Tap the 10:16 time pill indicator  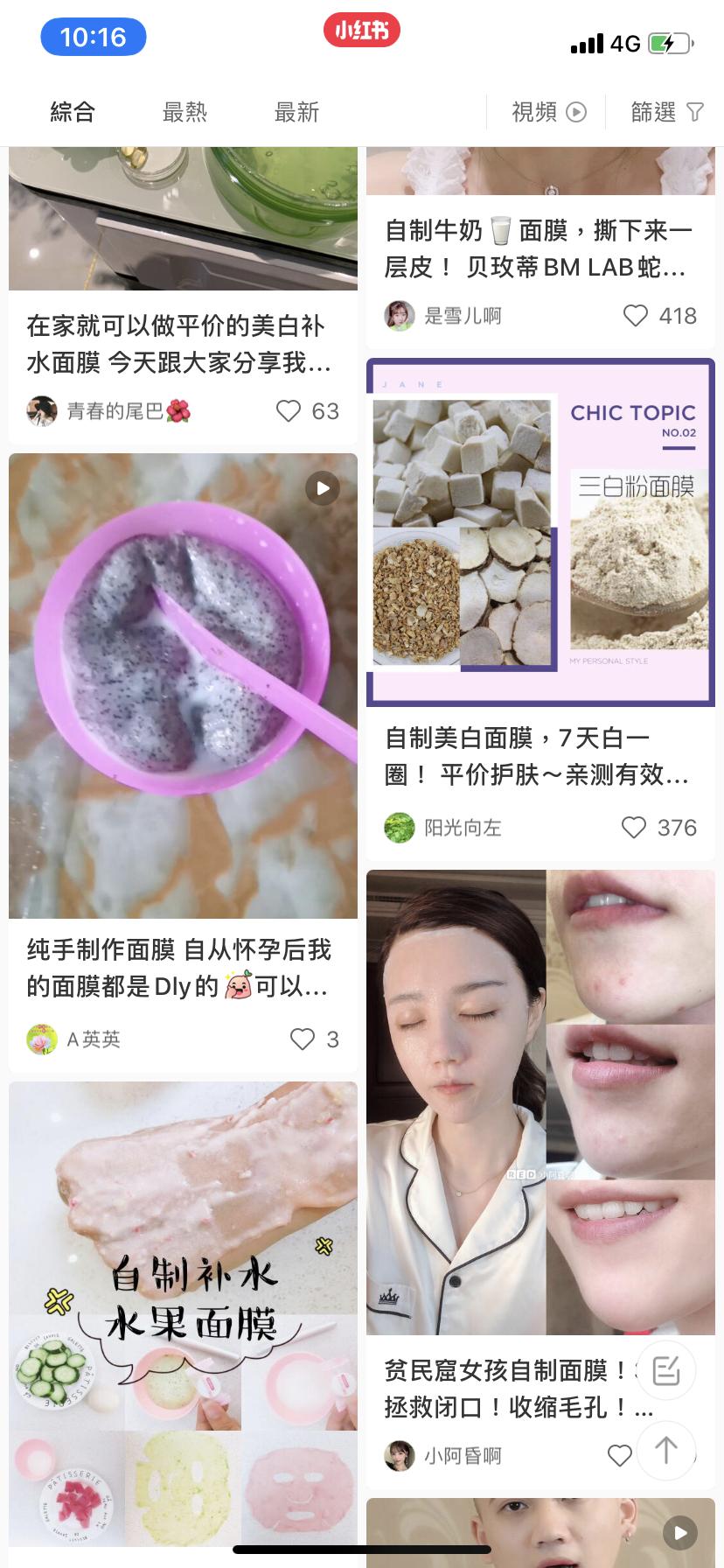point(93,37)
